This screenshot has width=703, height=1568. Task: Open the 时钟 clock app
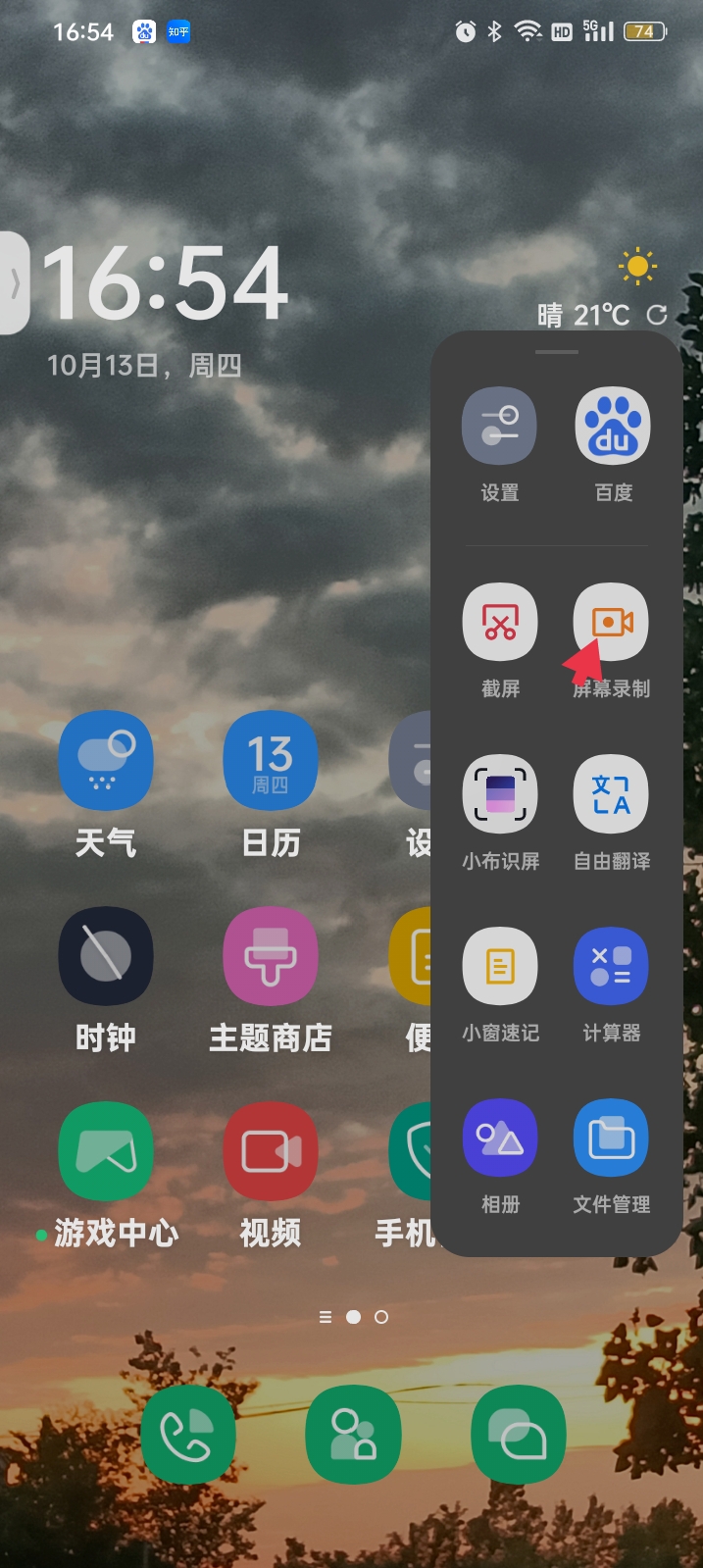(x=106, y=956)
